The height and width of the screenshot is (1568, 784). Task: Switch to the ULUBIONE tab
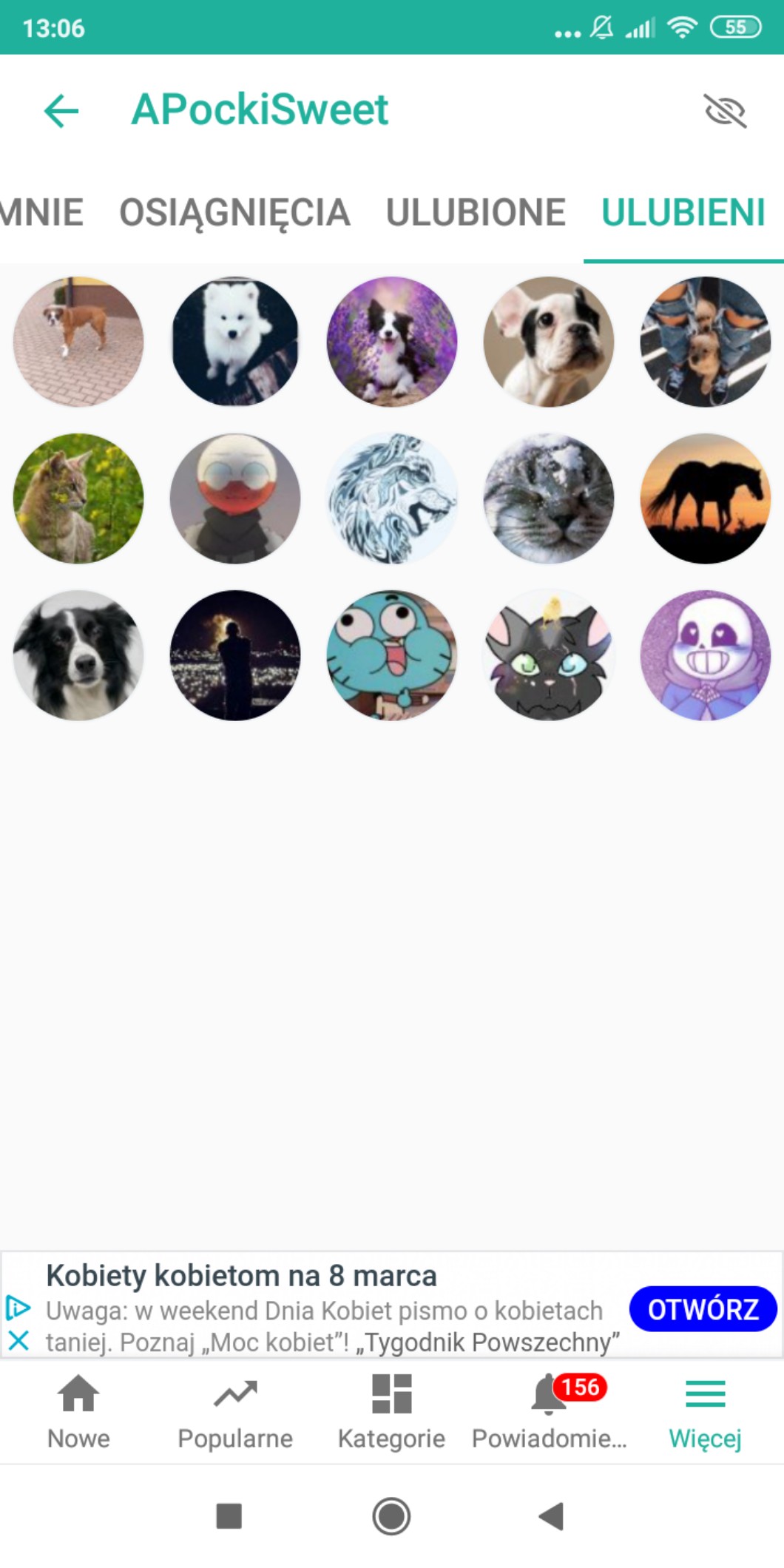click(x=476, y=213)
